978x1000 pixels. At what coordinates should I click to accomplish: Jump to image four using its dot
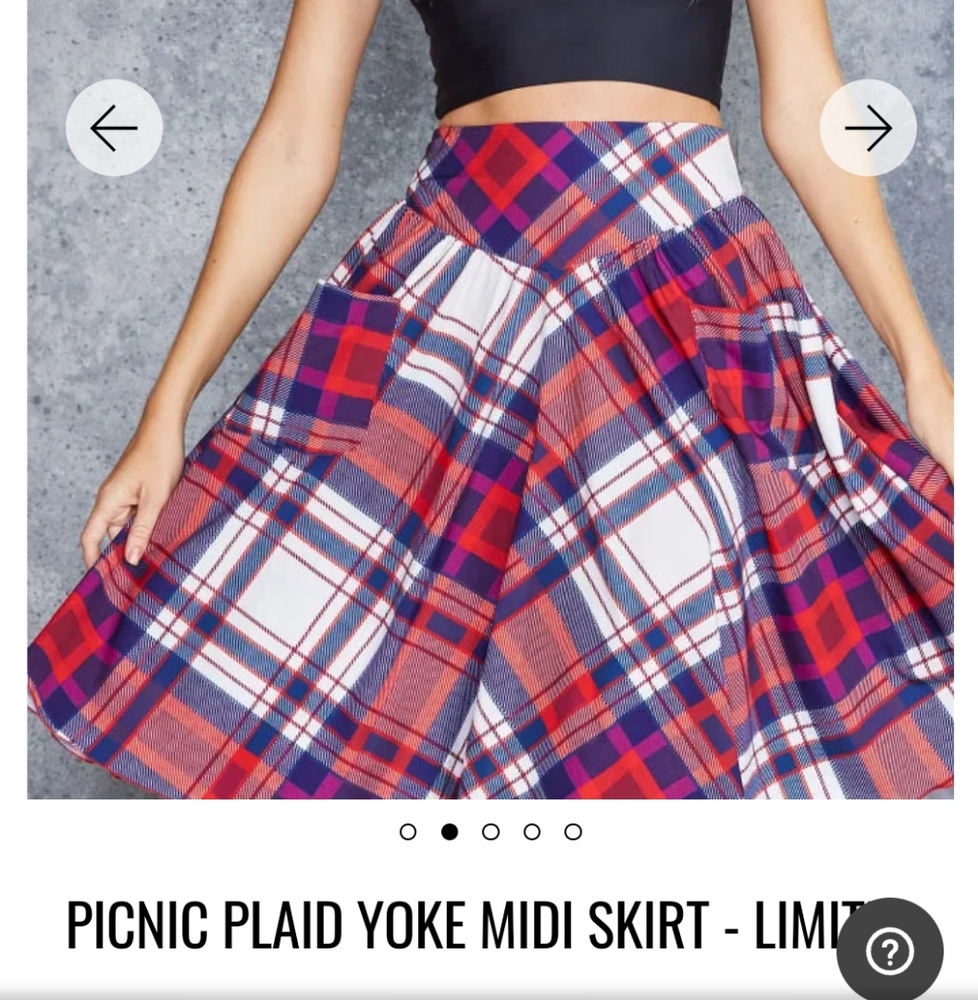click(531, 830)
